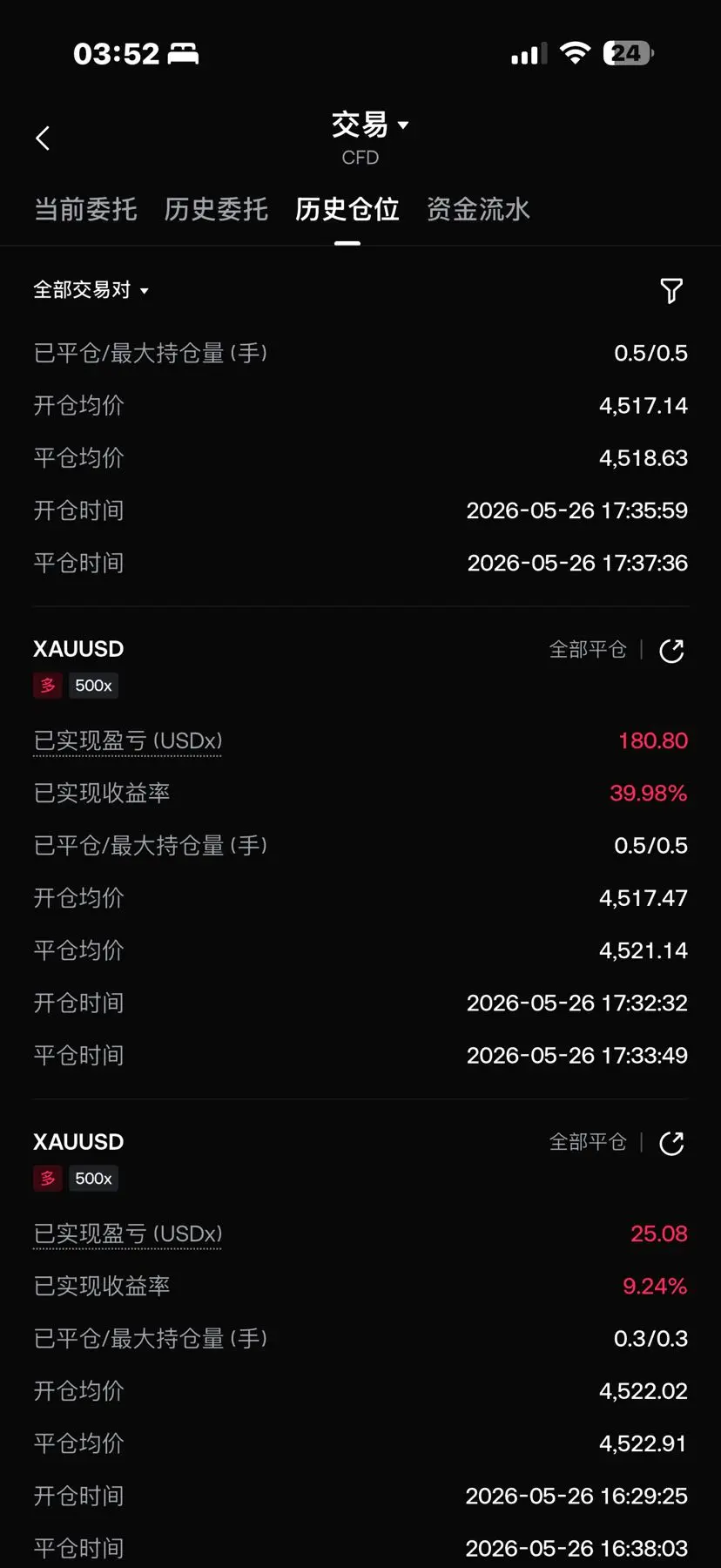The image size is (721, 1568).
Task: Share the XAUUSD position with 25.08 profit
Action: [x=671, y=1144]
